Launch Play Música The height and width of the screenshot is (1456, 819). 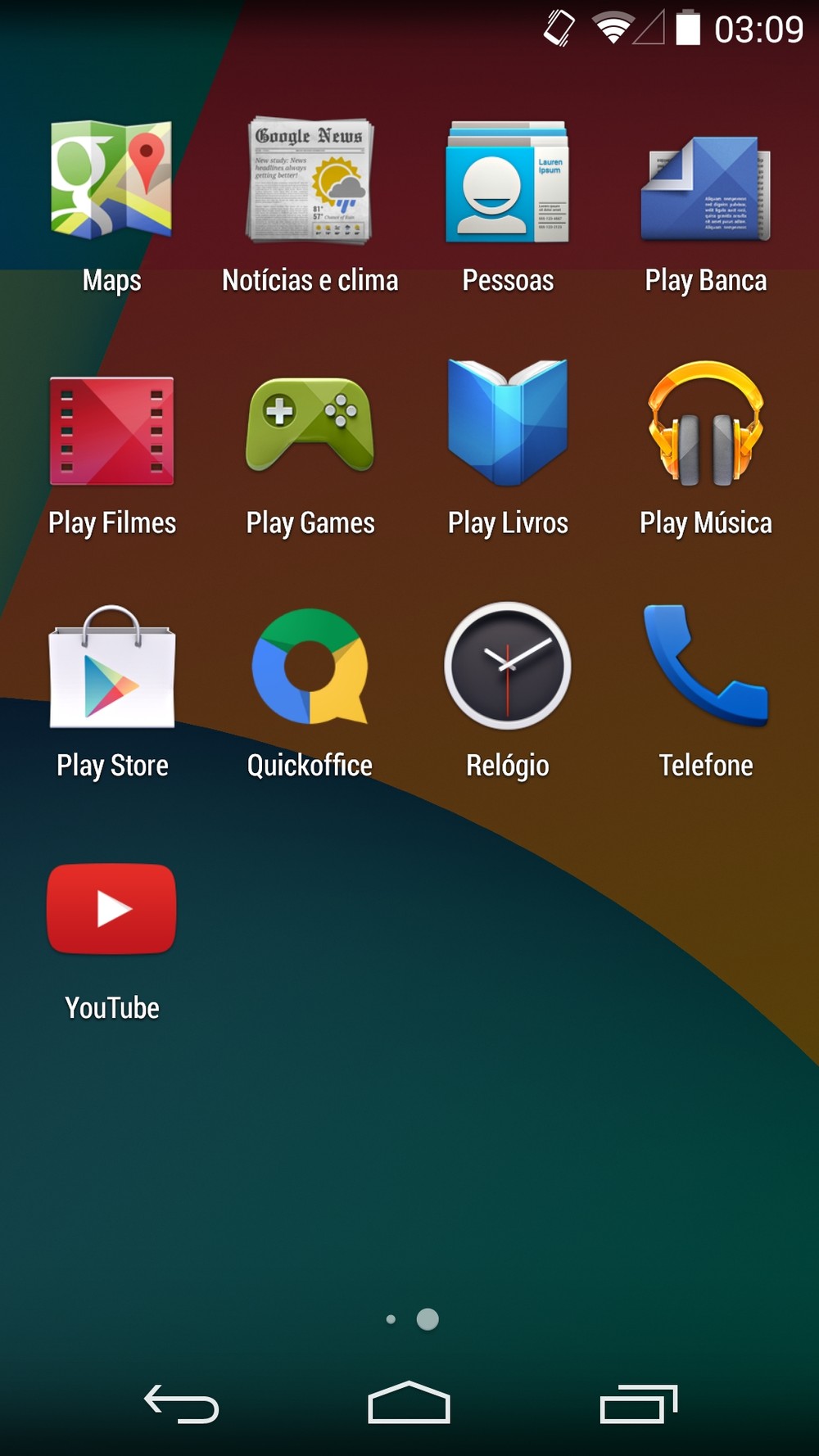(705, 422)
